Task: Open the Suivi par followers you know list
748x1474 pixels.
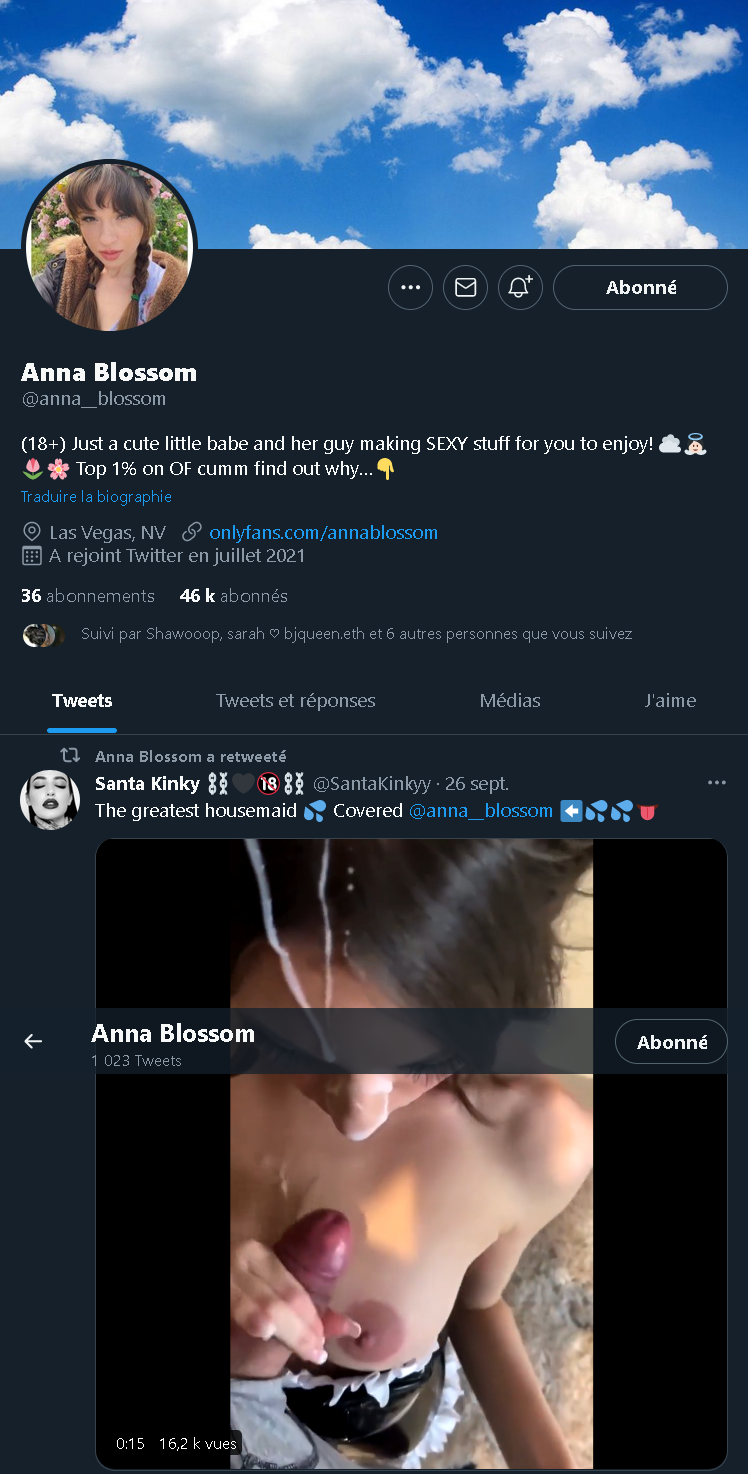Action: [x=356, y=634]
